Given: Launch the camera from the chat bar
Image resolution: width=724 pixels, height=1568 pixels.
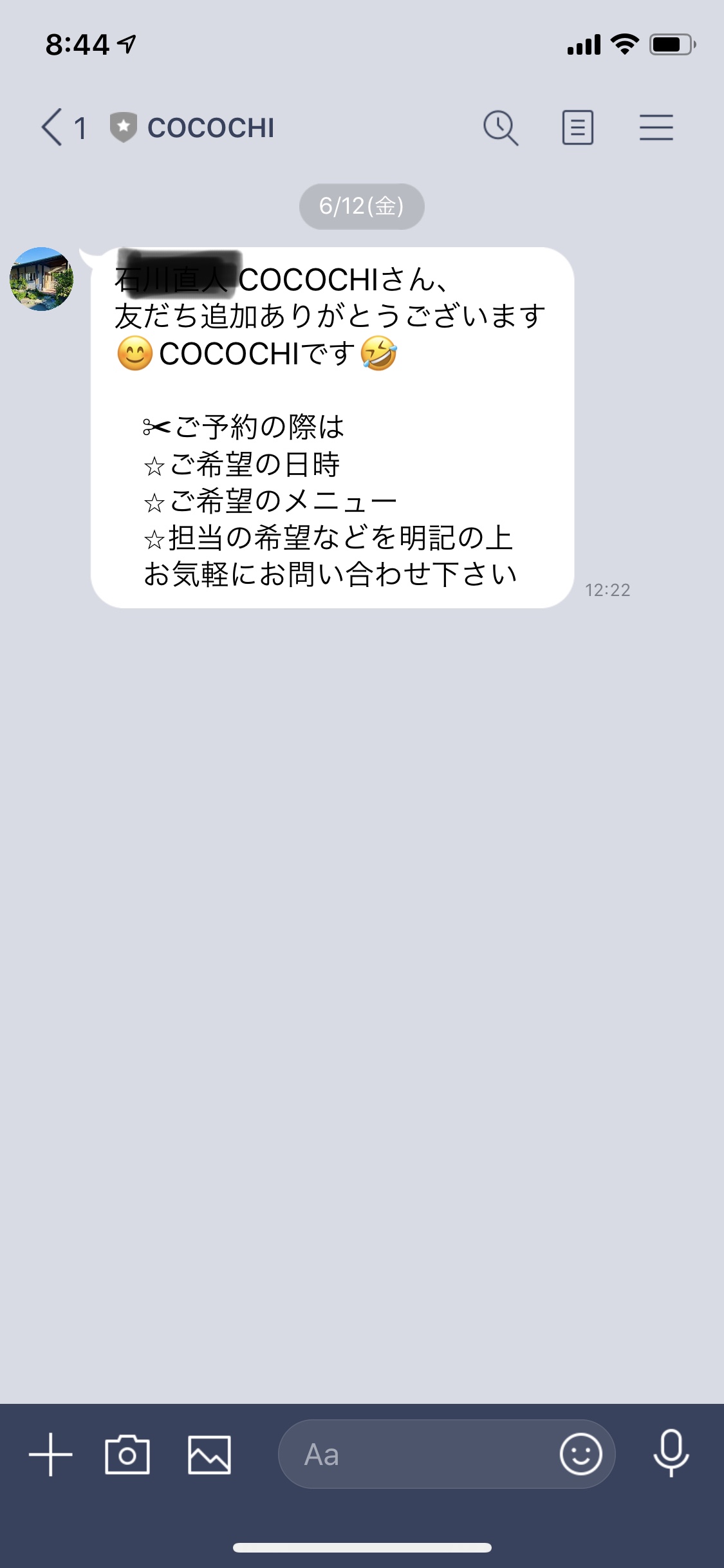Looking at the screenshot, I should [x=127, y=1455].
